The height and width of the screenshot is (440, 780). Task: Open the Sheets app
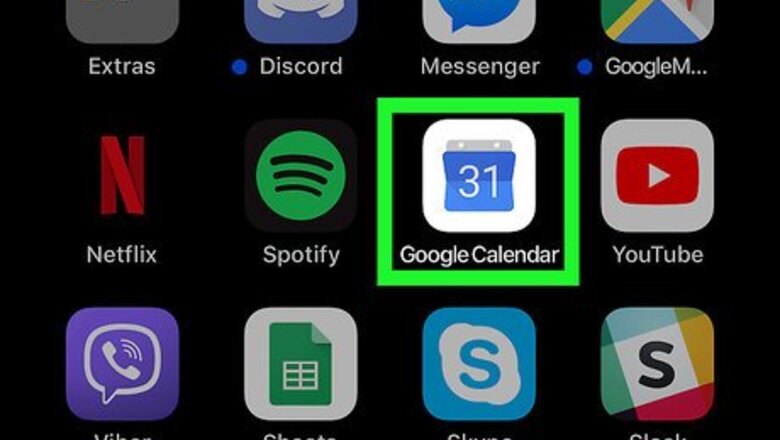pyautogui.click(x=300, y=363)
